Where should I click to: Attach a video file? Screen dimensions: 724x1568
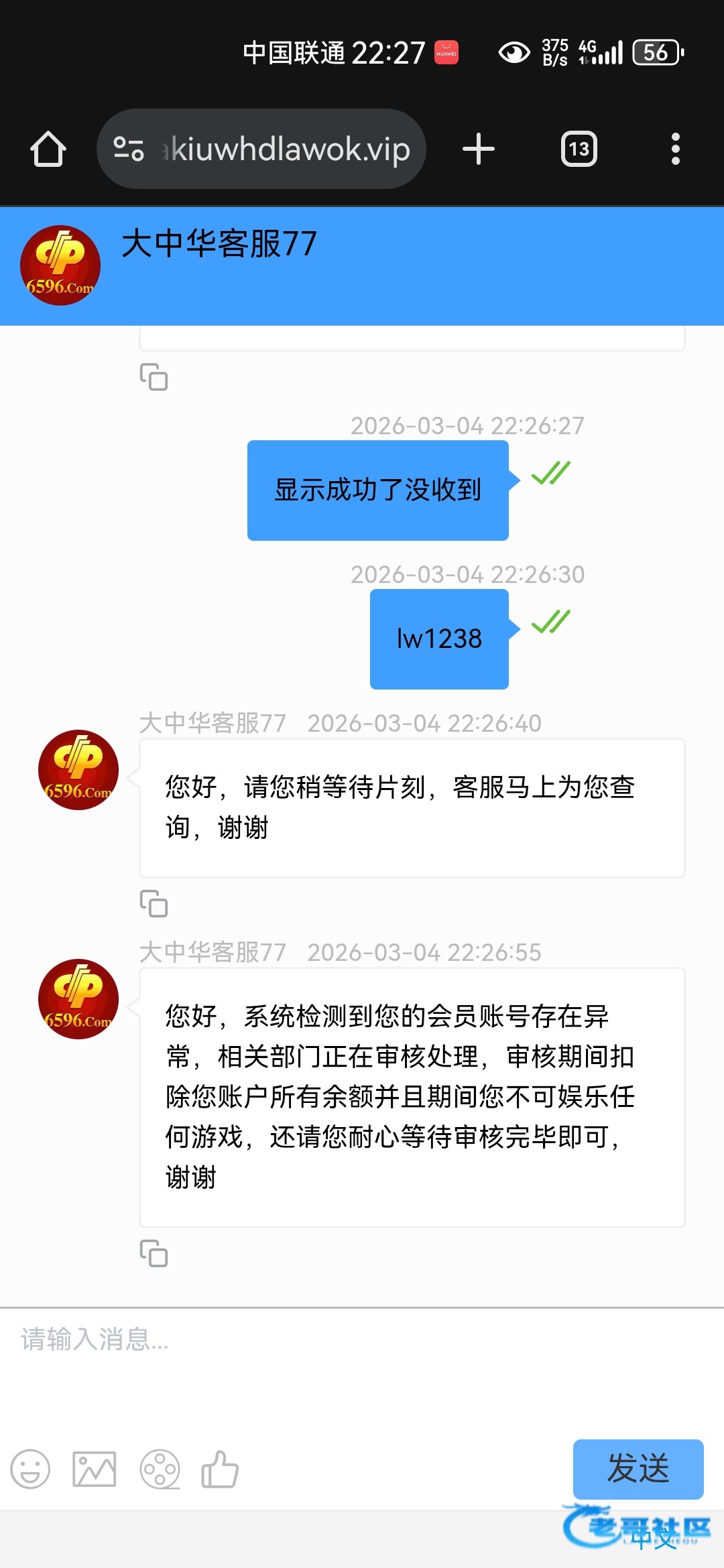click(x=160, y=1469)
